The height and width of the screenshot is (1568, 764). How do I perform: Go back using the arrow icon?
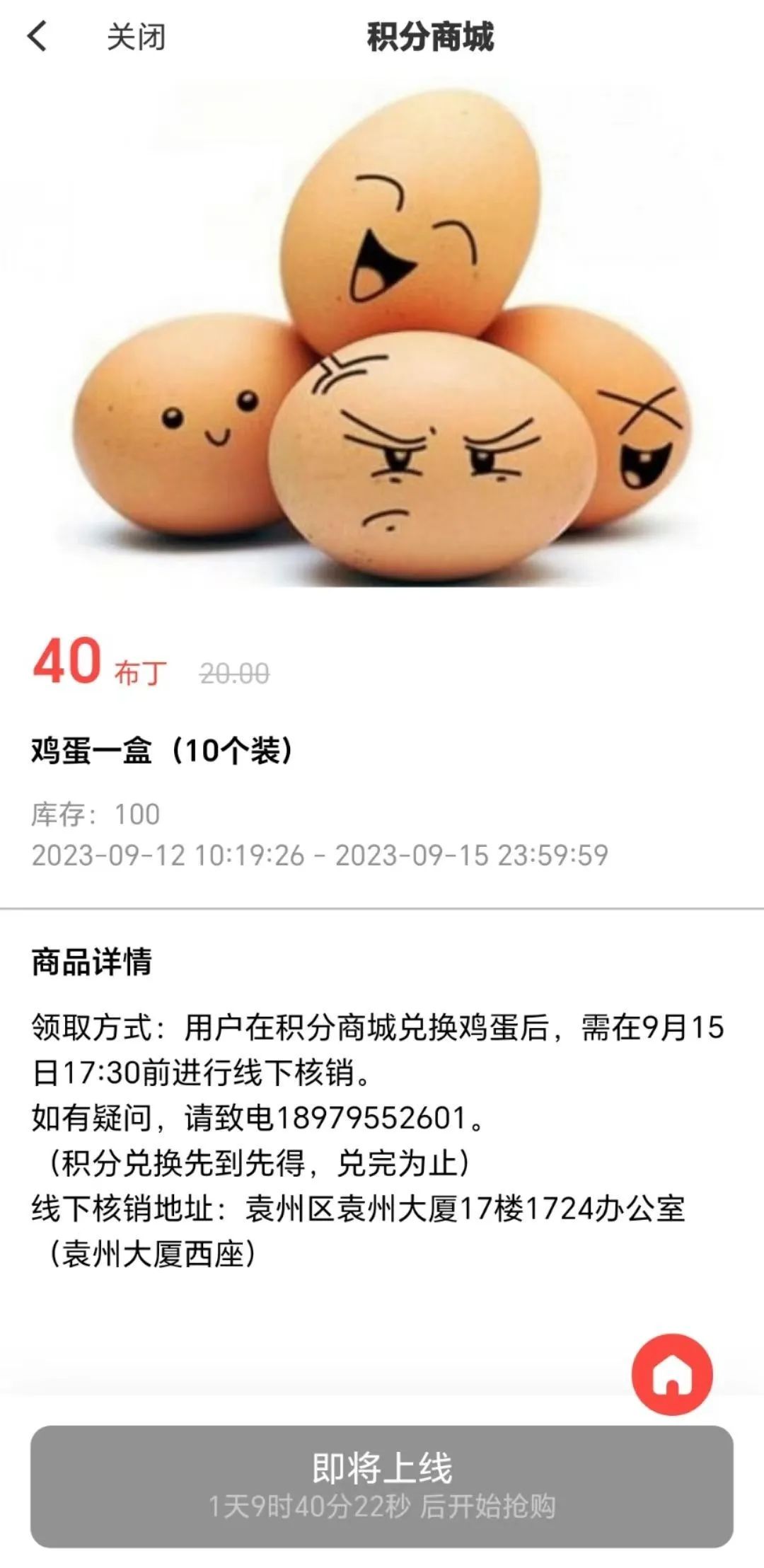click(37, 37)
